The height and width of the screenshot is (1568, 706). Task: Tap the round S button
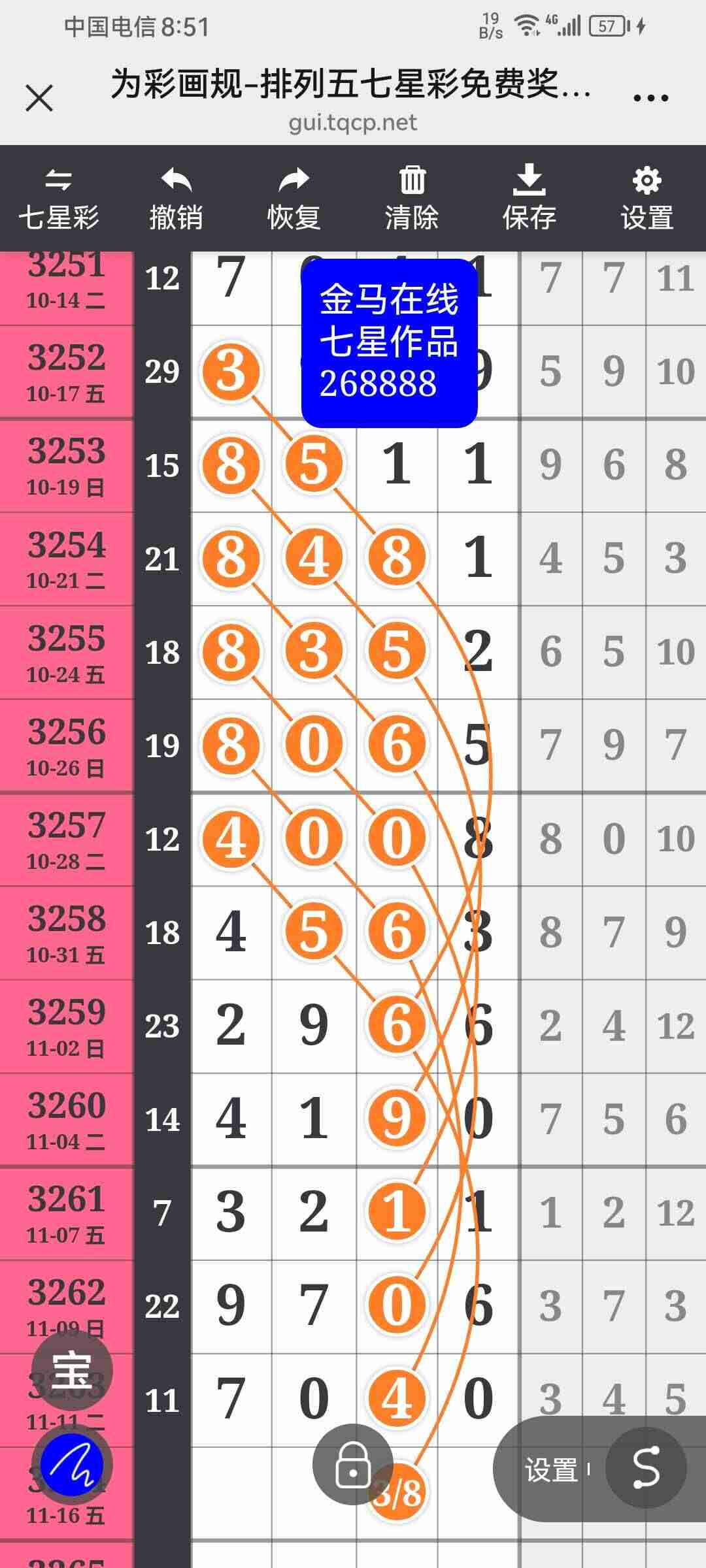pos(645,1467)
